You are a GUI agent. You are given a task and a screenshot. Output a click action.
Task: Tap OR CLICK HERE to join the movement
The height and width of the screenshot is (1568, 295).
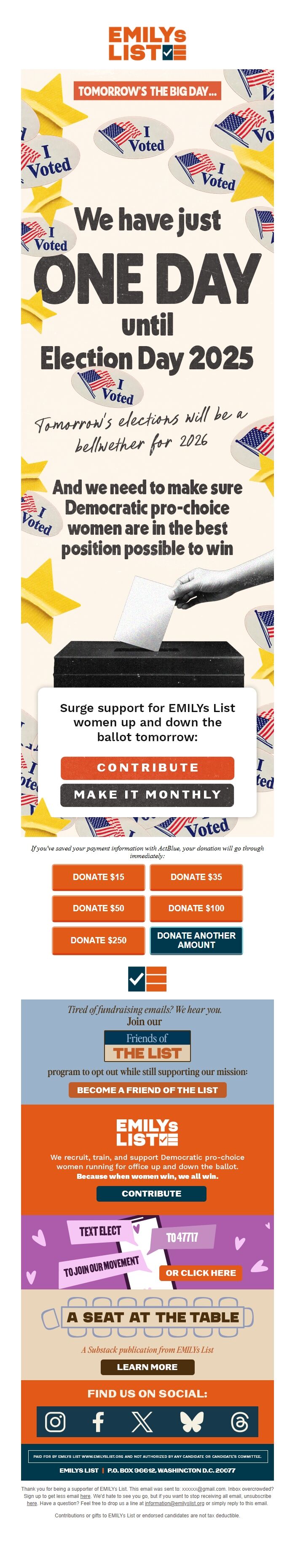201,1272
